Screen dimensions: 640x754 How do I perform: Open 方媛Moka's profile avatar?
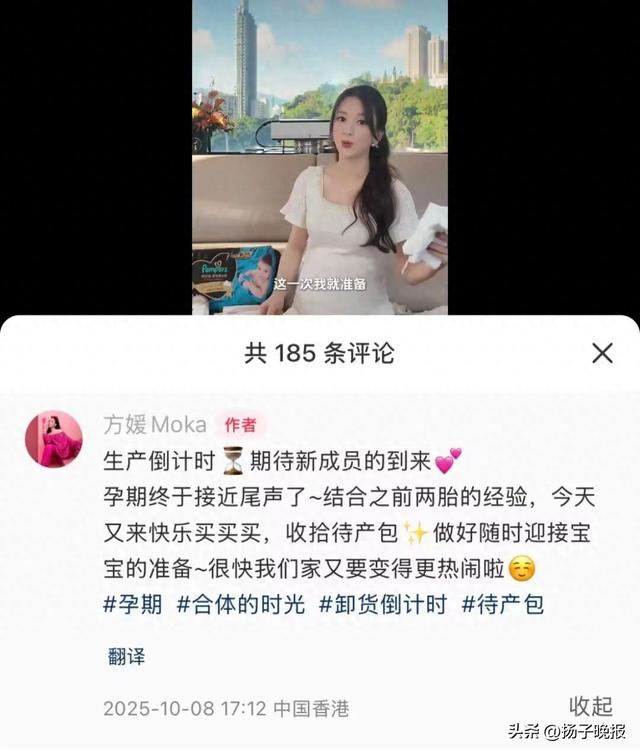click(x=53, y=439)
